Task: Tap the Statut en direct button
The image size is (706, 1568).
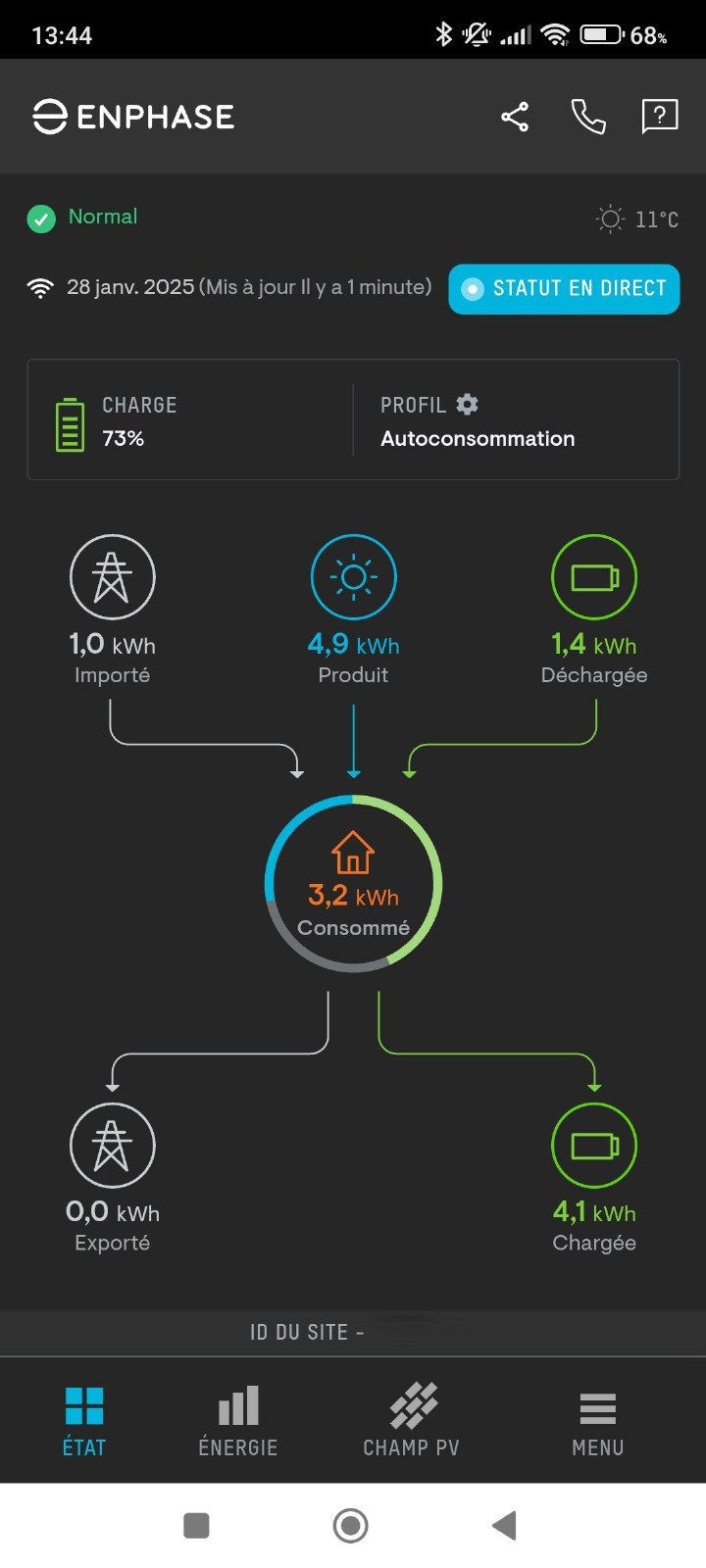Action: pyautogui.click(x=564, y=289)
